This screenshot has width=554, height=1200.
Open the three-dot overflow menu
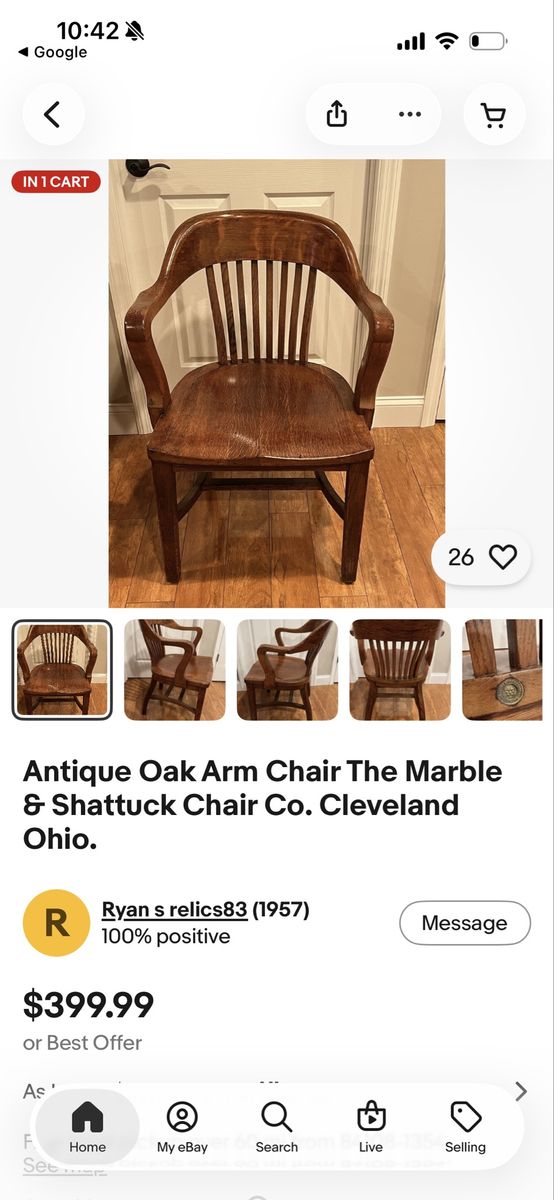pyautogui.click(x=410, y=115)
